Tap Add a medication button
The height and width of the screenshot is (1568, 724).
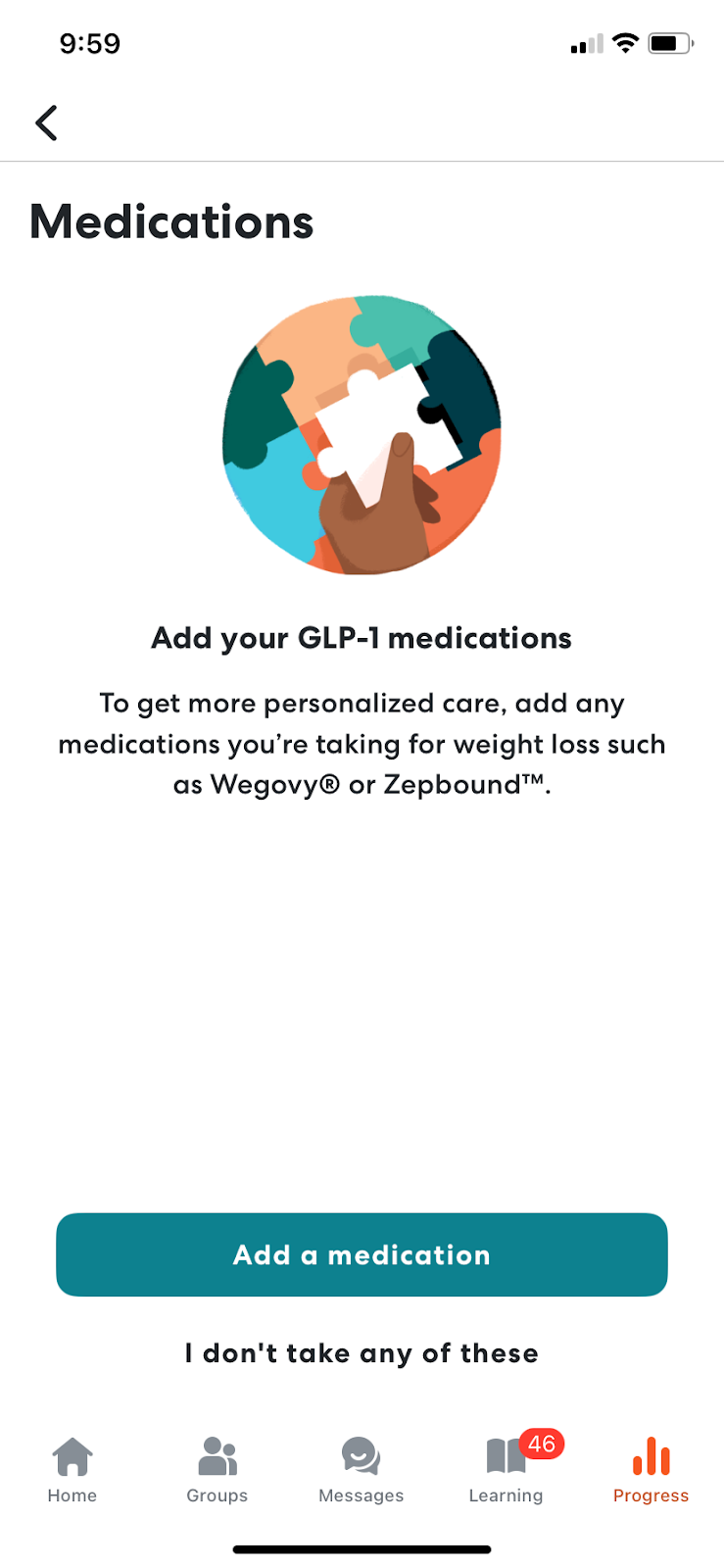(362, 1254)
